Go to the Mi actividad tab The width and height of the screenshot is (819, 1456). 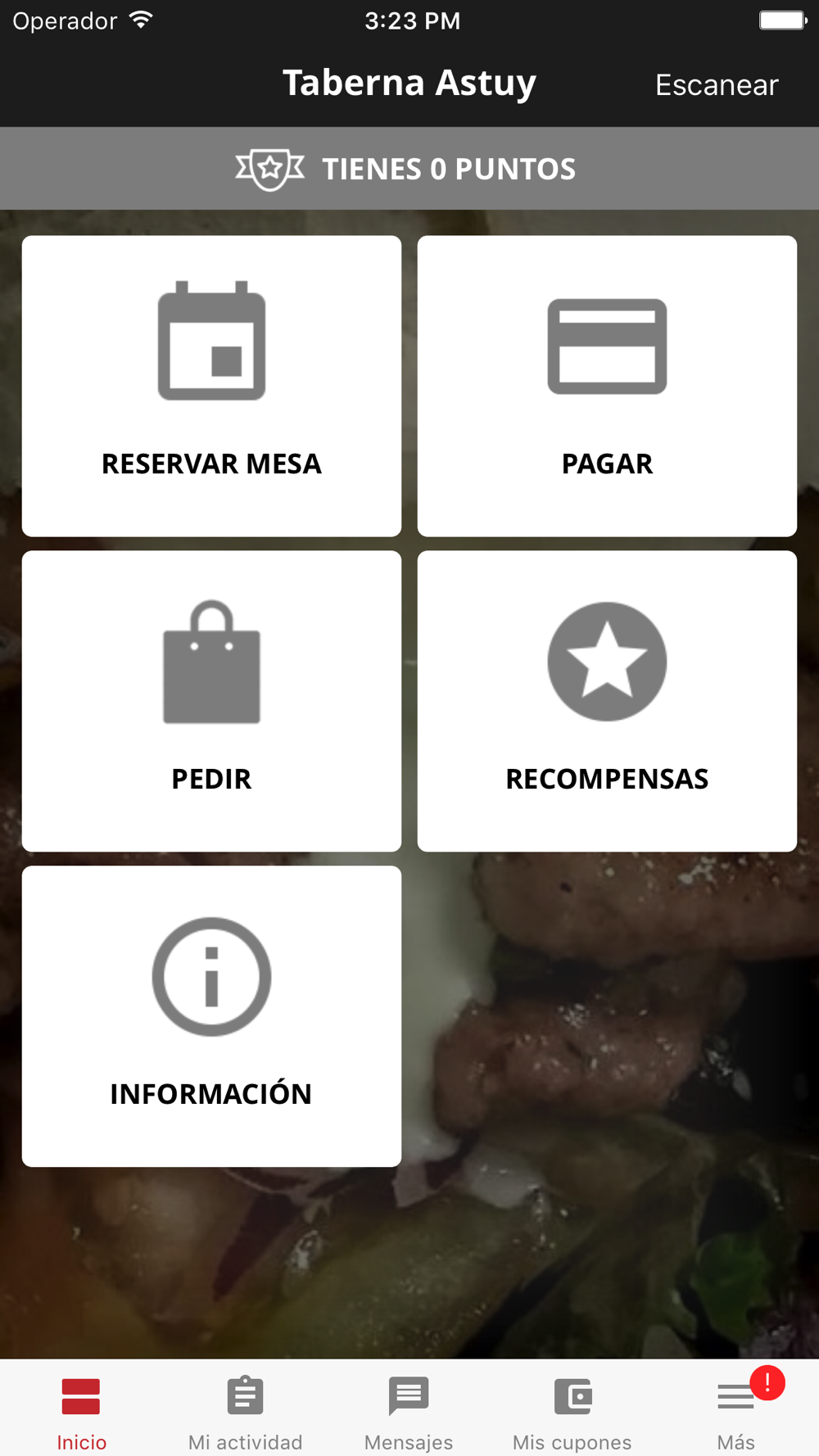(245, 1412)
